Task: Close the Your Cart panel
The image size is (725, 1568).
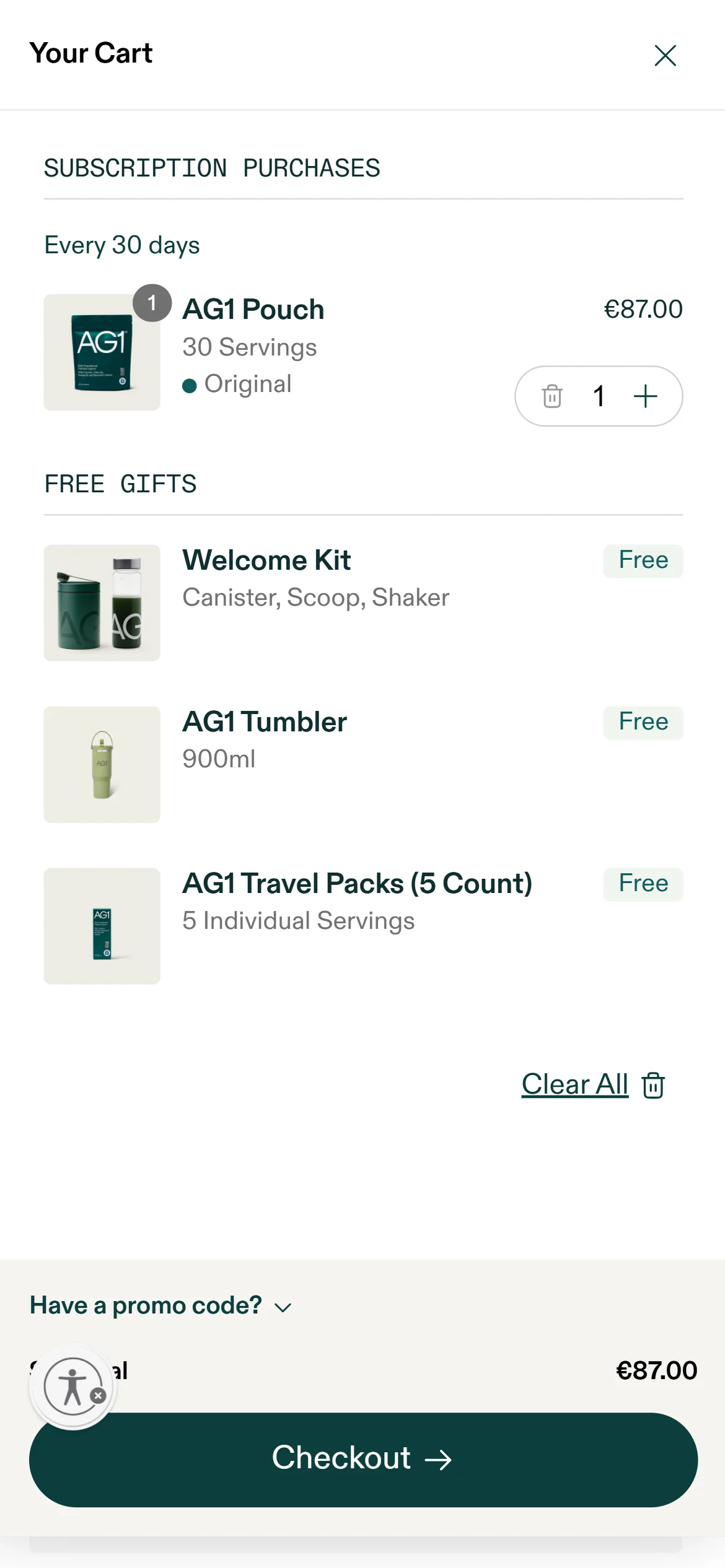Action: 665,56
